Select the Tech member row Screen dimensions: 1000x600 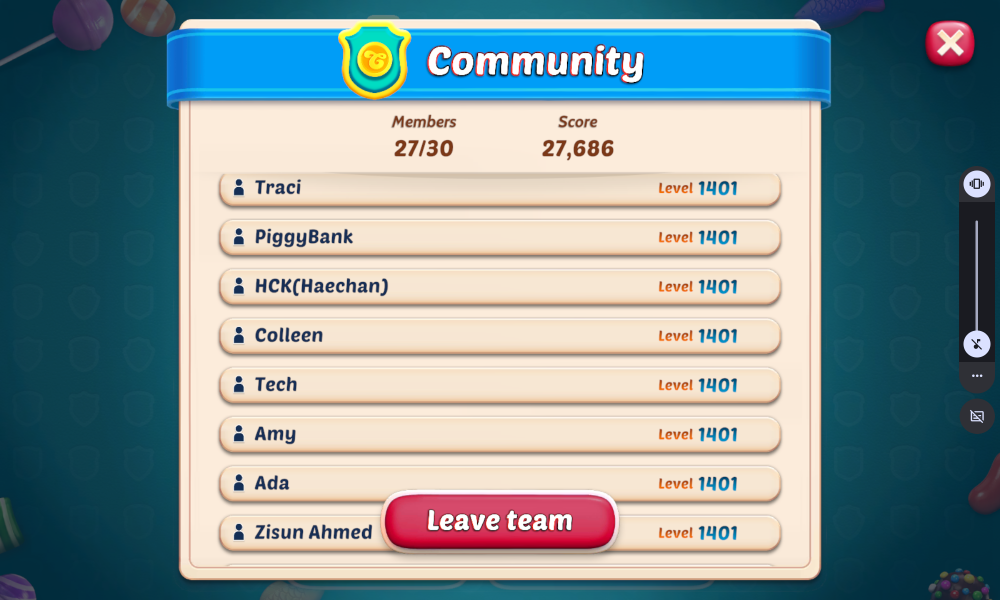499,385
